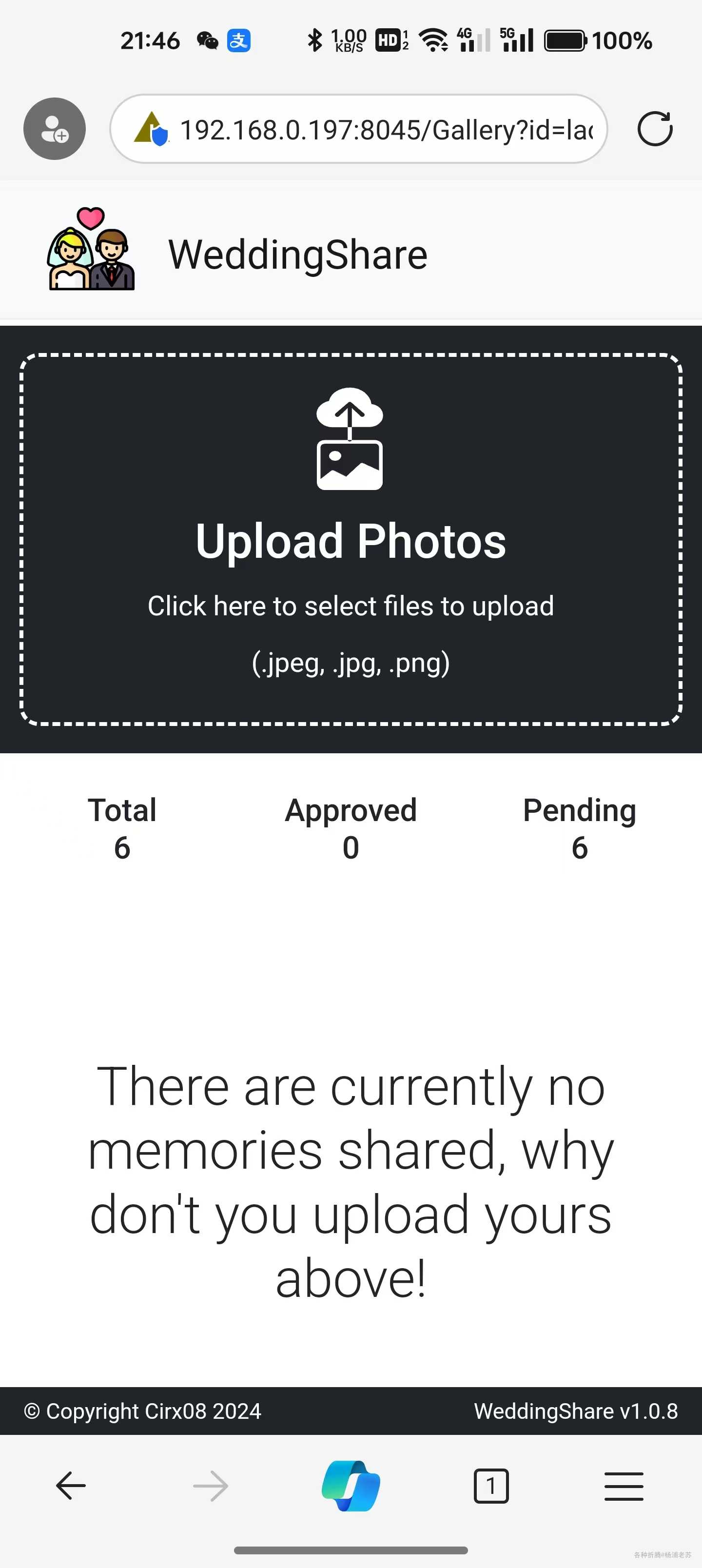This screenshot has width=702, height=1568.
Task: Tap the browser address bar
Action: pyautogui.click(x=377, y=129)
